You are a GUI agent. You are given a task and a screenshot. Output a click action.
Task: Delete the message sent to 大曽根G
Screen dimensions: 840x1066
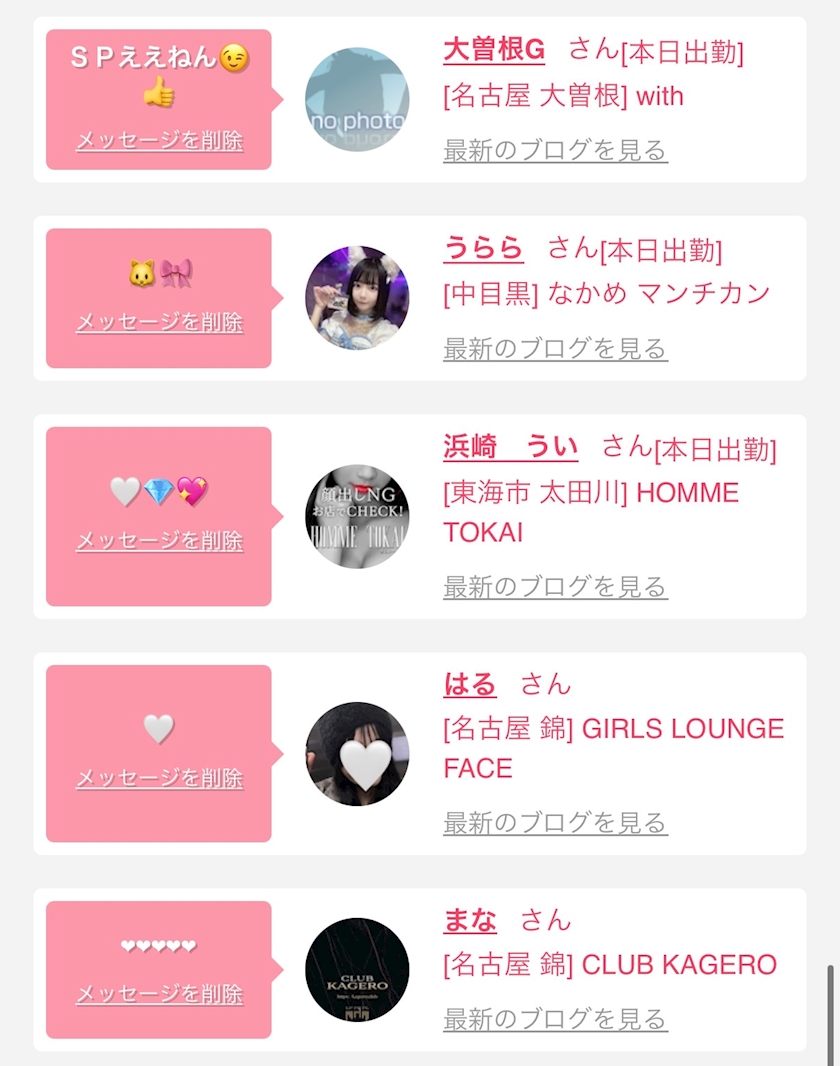coord(160,140)
